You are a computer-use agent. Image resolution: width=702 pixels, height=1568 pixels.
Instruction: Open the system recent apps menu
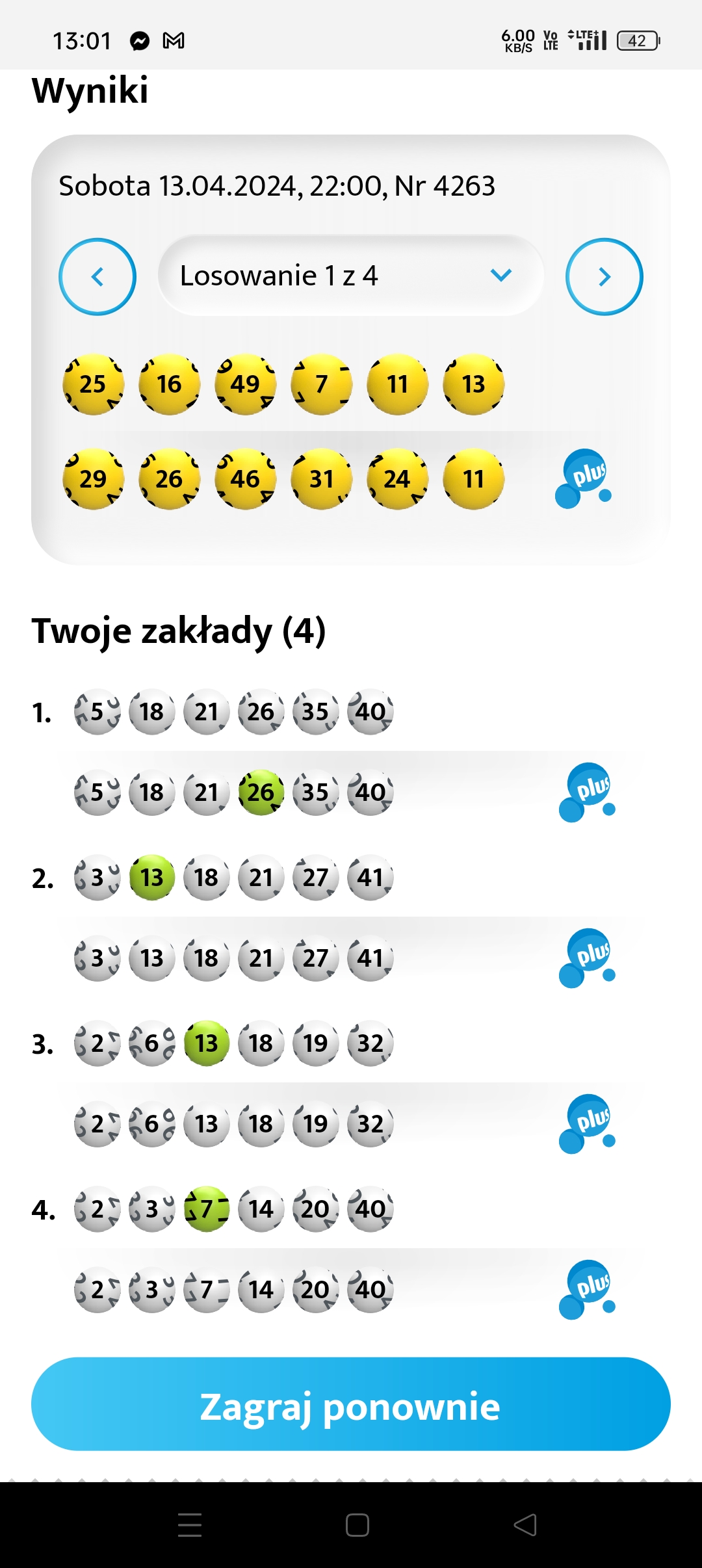tap(190, 1524)
